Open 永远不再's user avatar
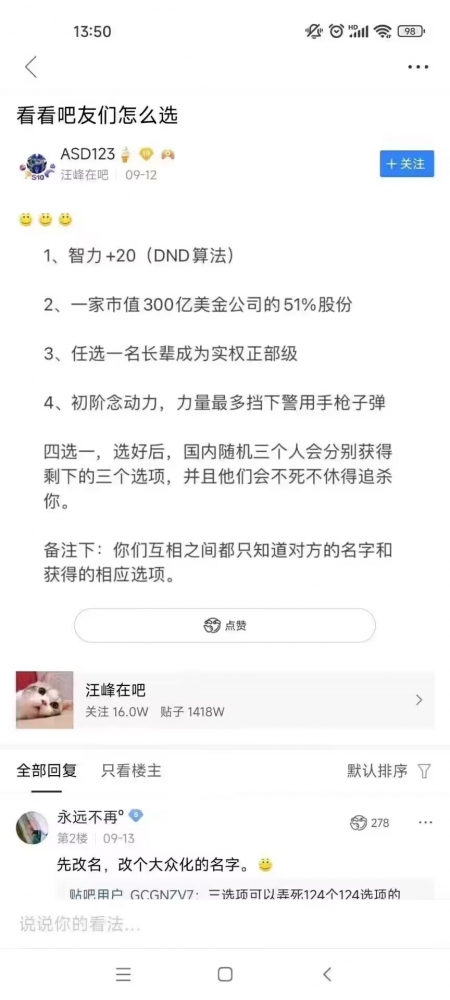This screenshot has height=1000, width=450. click(x=32, y=828)
